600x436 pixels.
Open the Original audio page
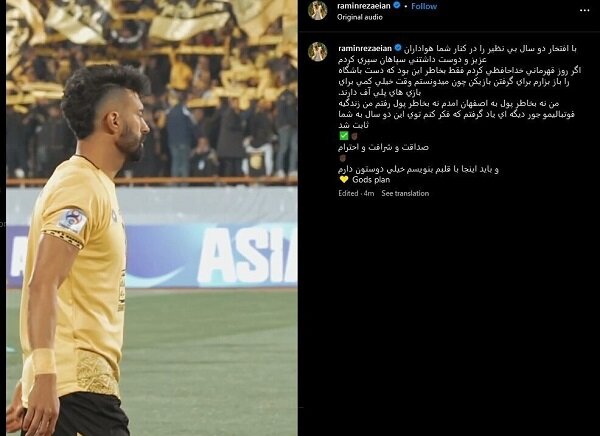(360, 17)
